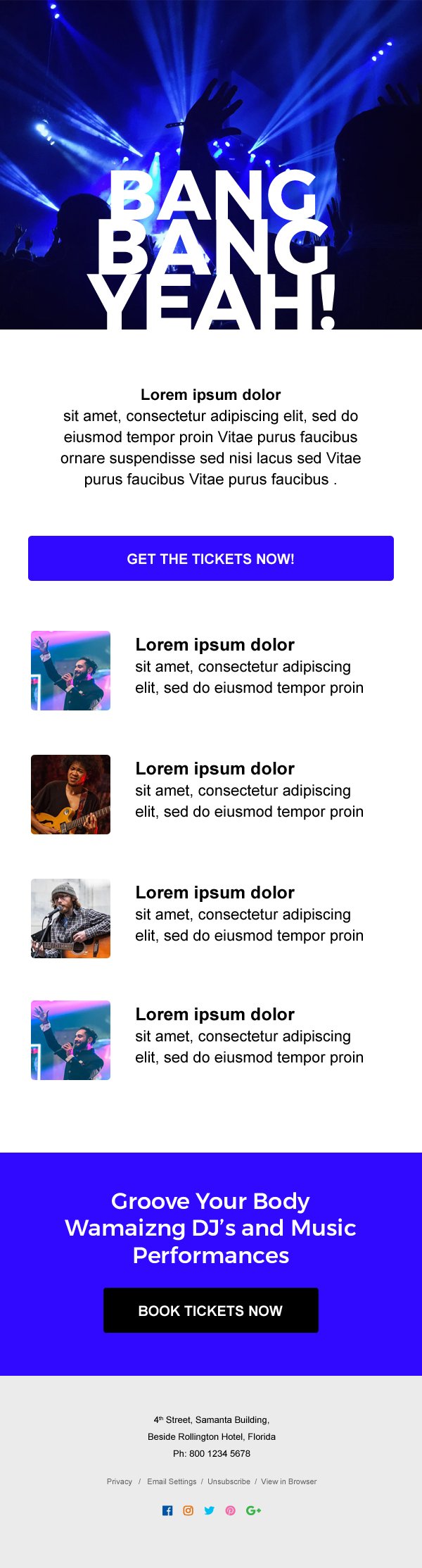
Task: Open View in Browser link
Action: pyautogui.click(x=288, y=1481)
